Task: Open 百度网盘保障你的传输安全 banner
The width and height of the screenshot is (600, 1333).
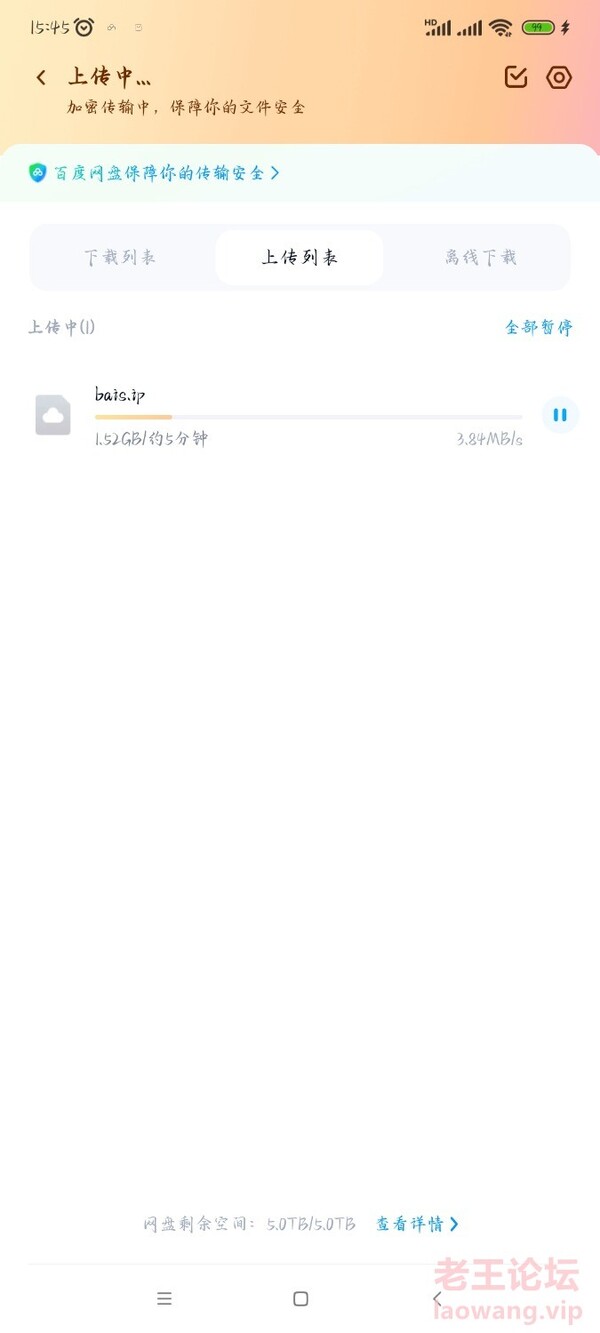Action: 155,173
